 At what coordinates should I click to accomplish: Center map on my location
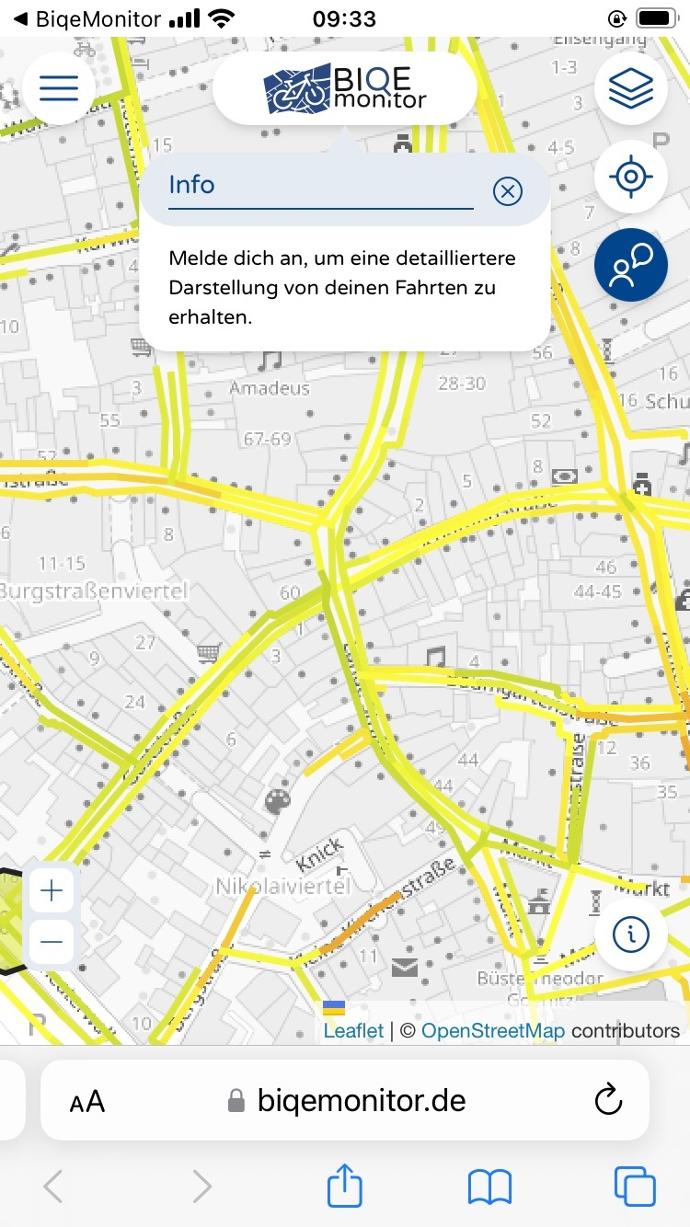630,177
